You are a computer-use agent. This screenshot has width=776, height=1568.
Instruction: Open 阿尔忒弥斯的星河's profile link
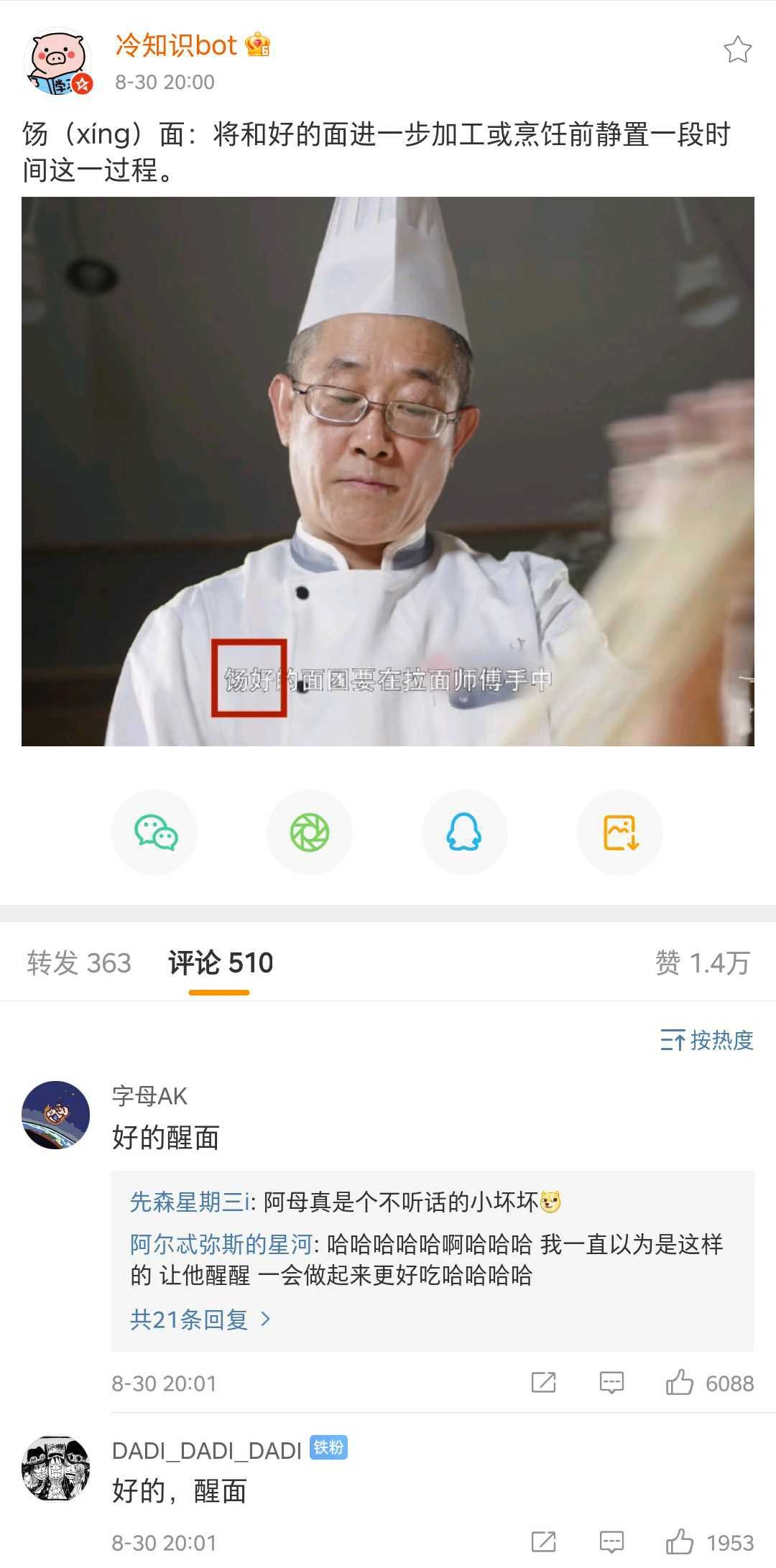pyautogui.click(x=221, y=1244)
